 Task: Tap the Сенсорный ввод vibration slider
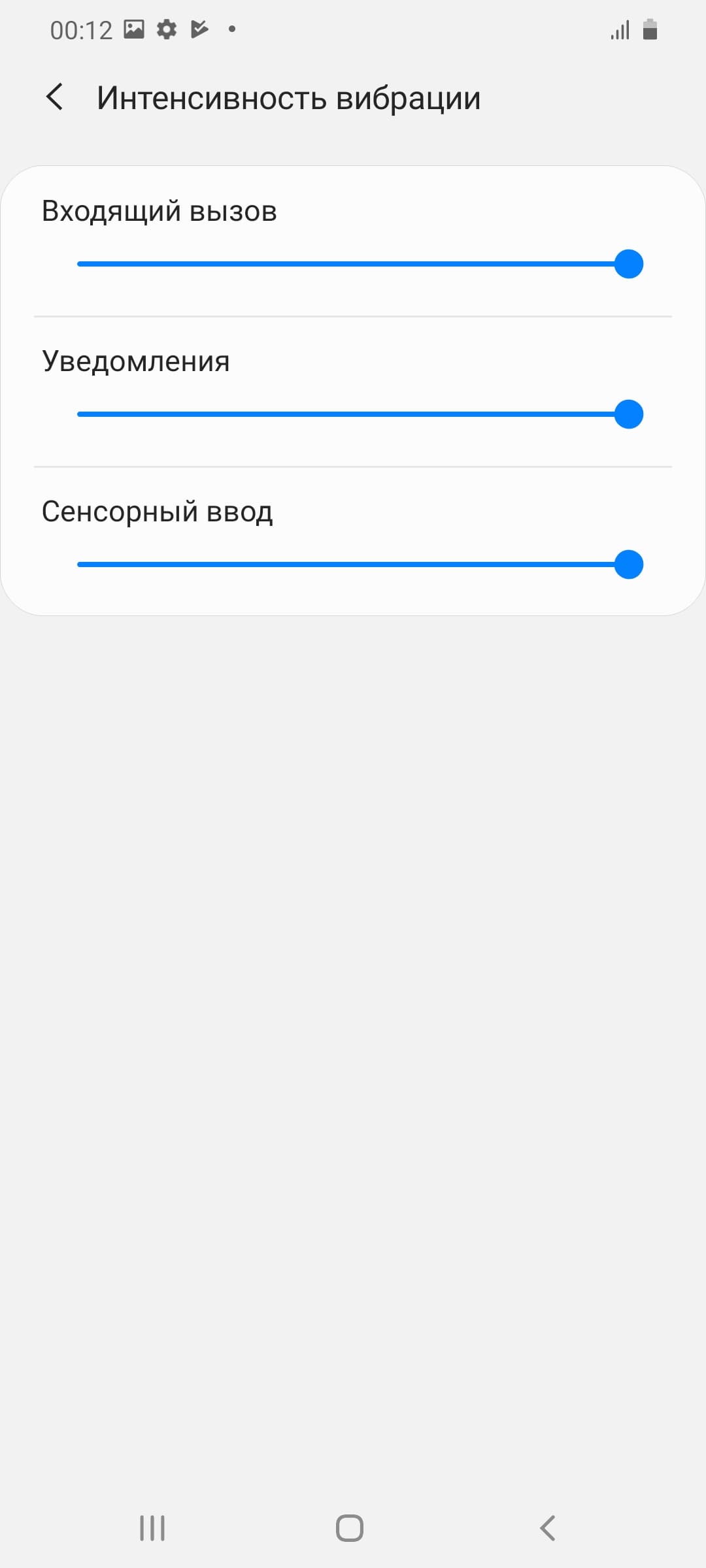(353, 564)
